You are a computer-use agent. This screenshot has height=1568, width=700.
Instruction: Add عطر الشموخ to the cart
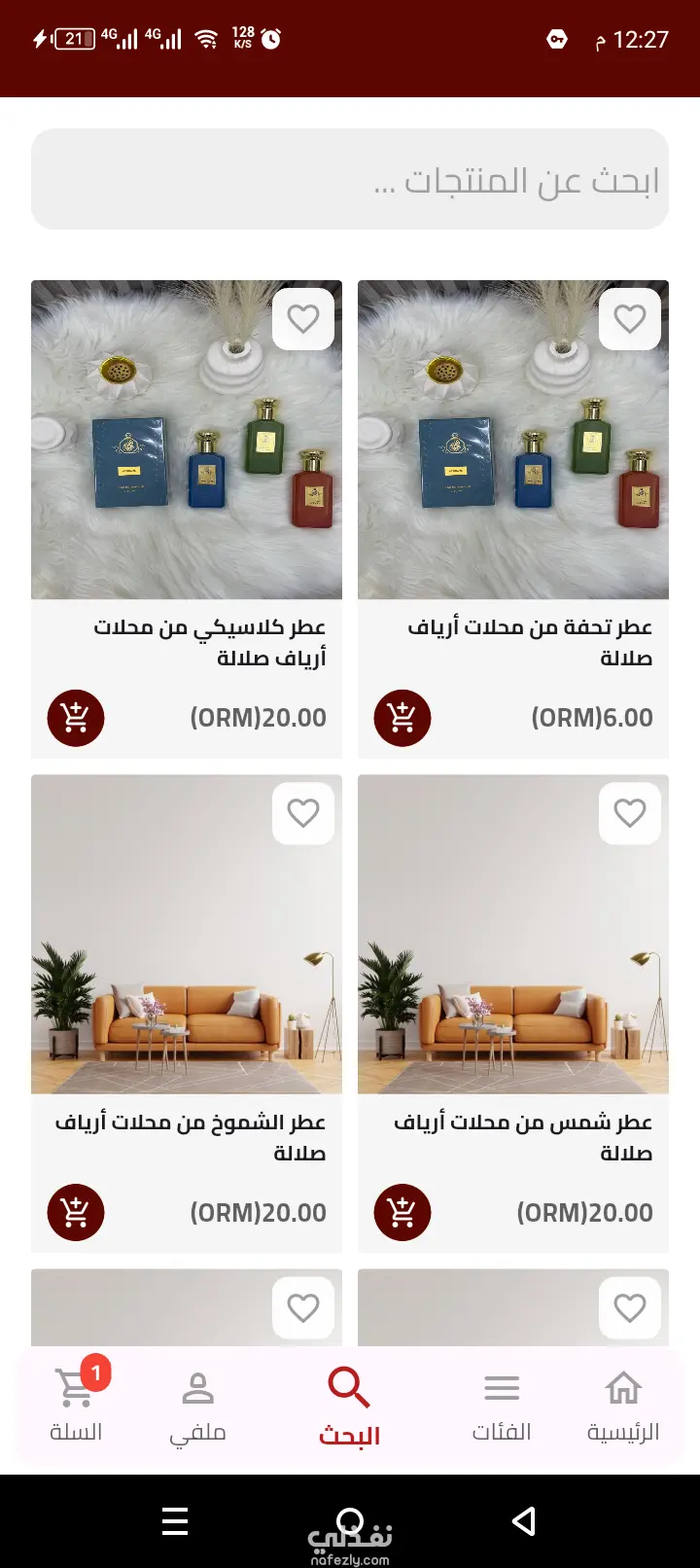[76, 1212]
